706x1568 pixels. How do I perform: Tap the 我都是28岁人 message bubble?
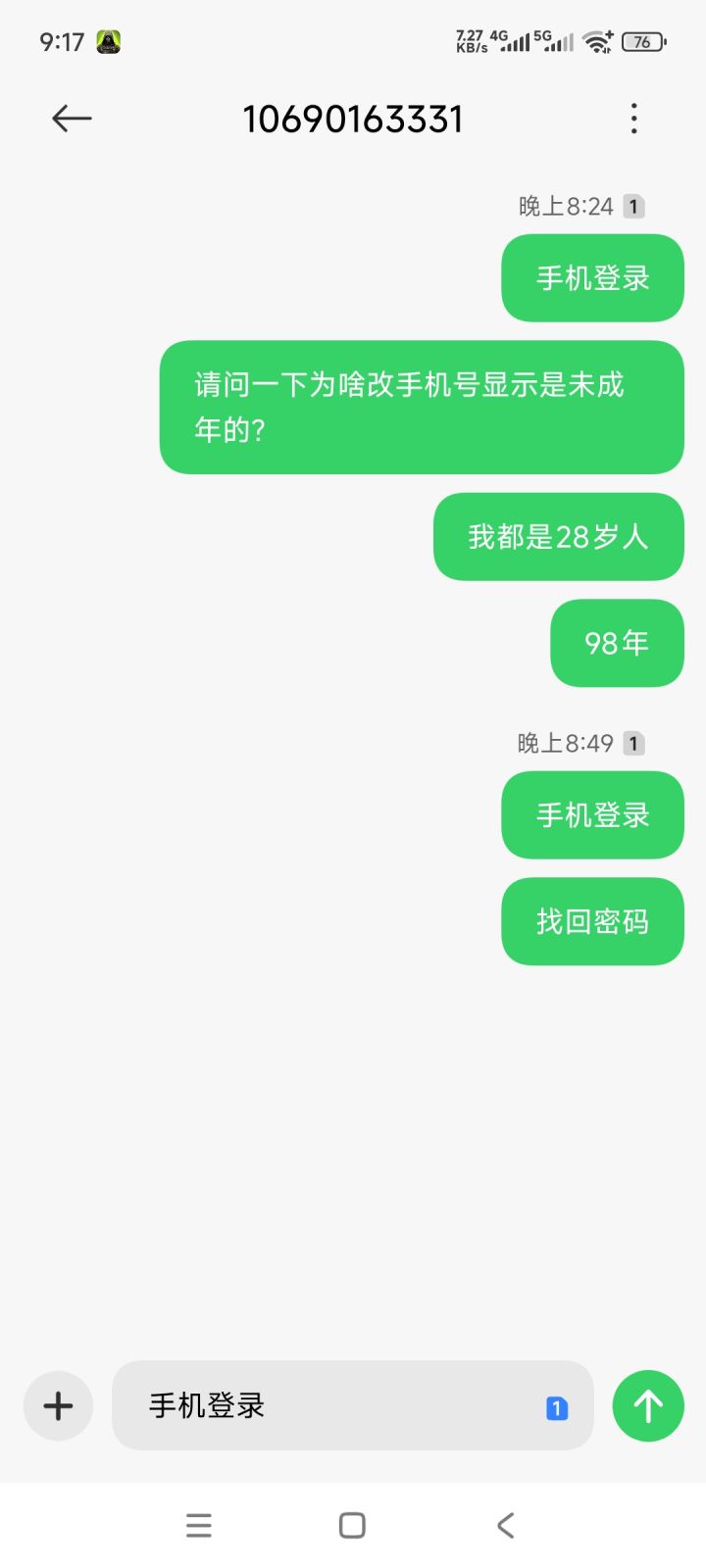558,536
